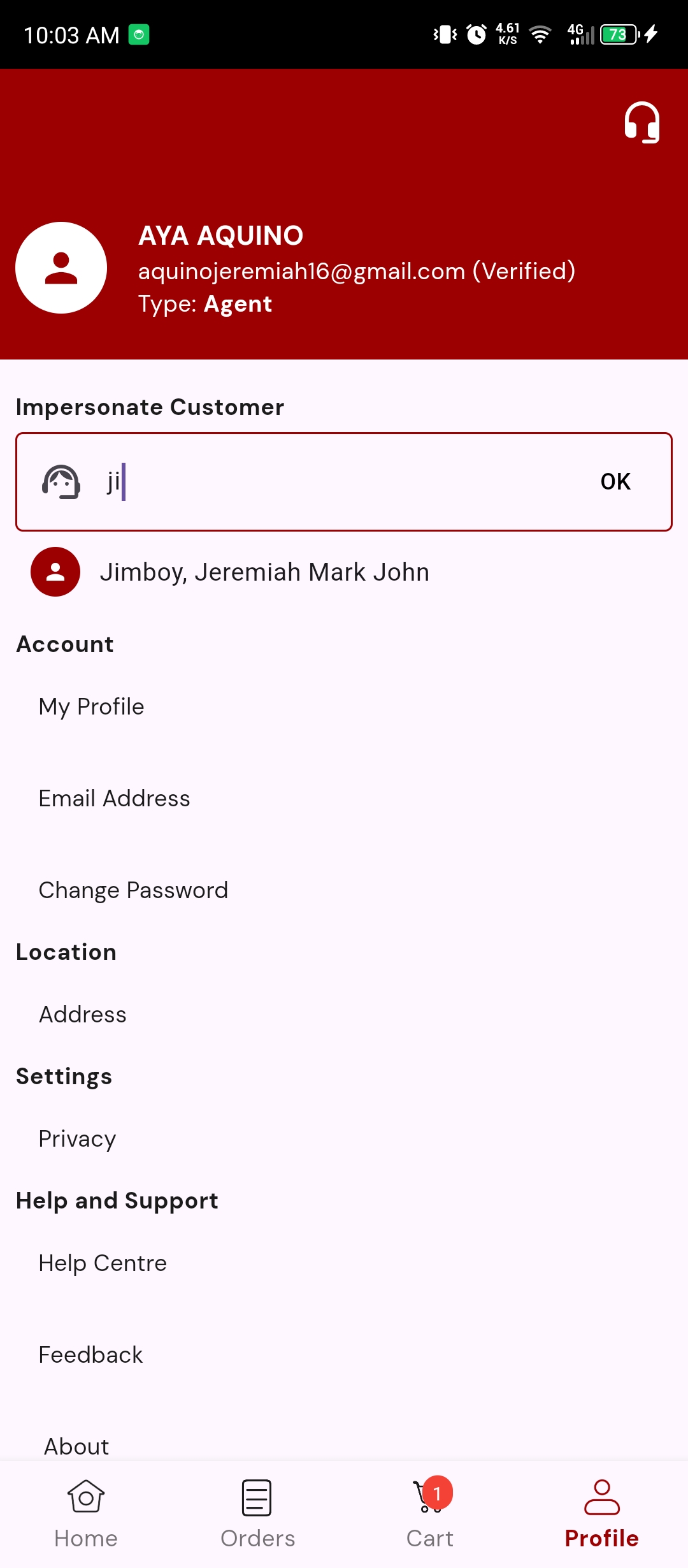Tap the profile avatar picture
The height and width of the screenshot is (1568, 688).
(x=61, y=268)
